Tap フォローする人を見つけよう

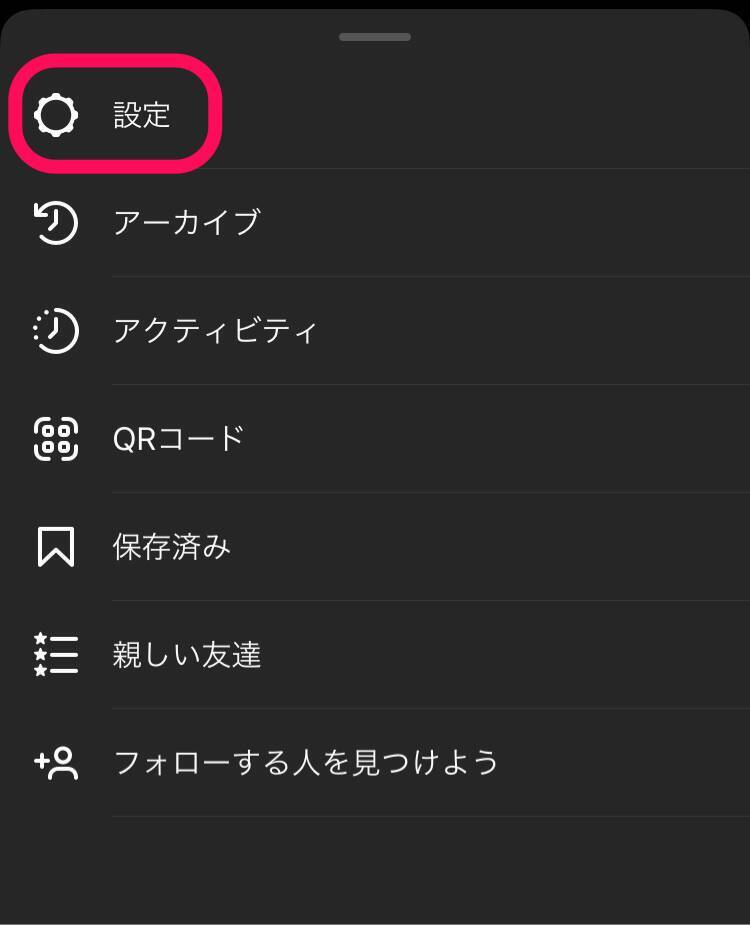click(x=305, y=763)
